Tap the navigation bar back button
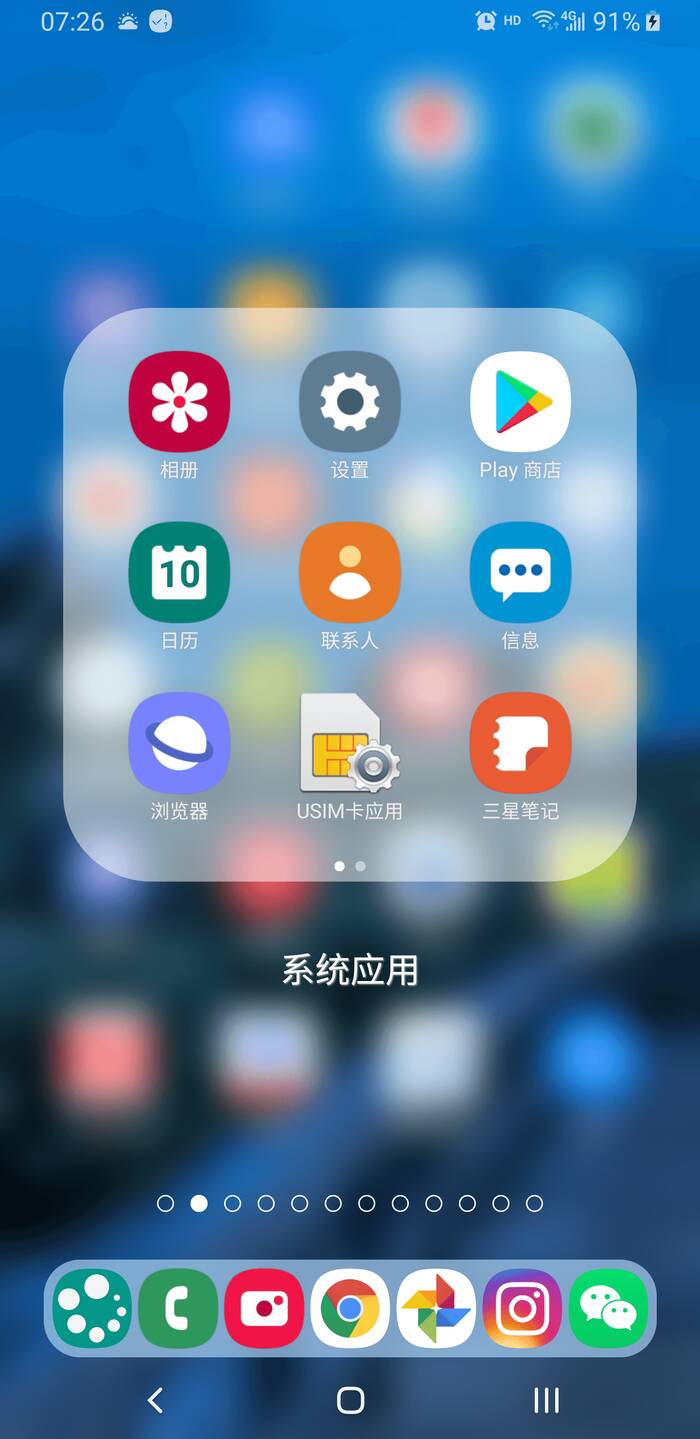 tap(155, 1400)
